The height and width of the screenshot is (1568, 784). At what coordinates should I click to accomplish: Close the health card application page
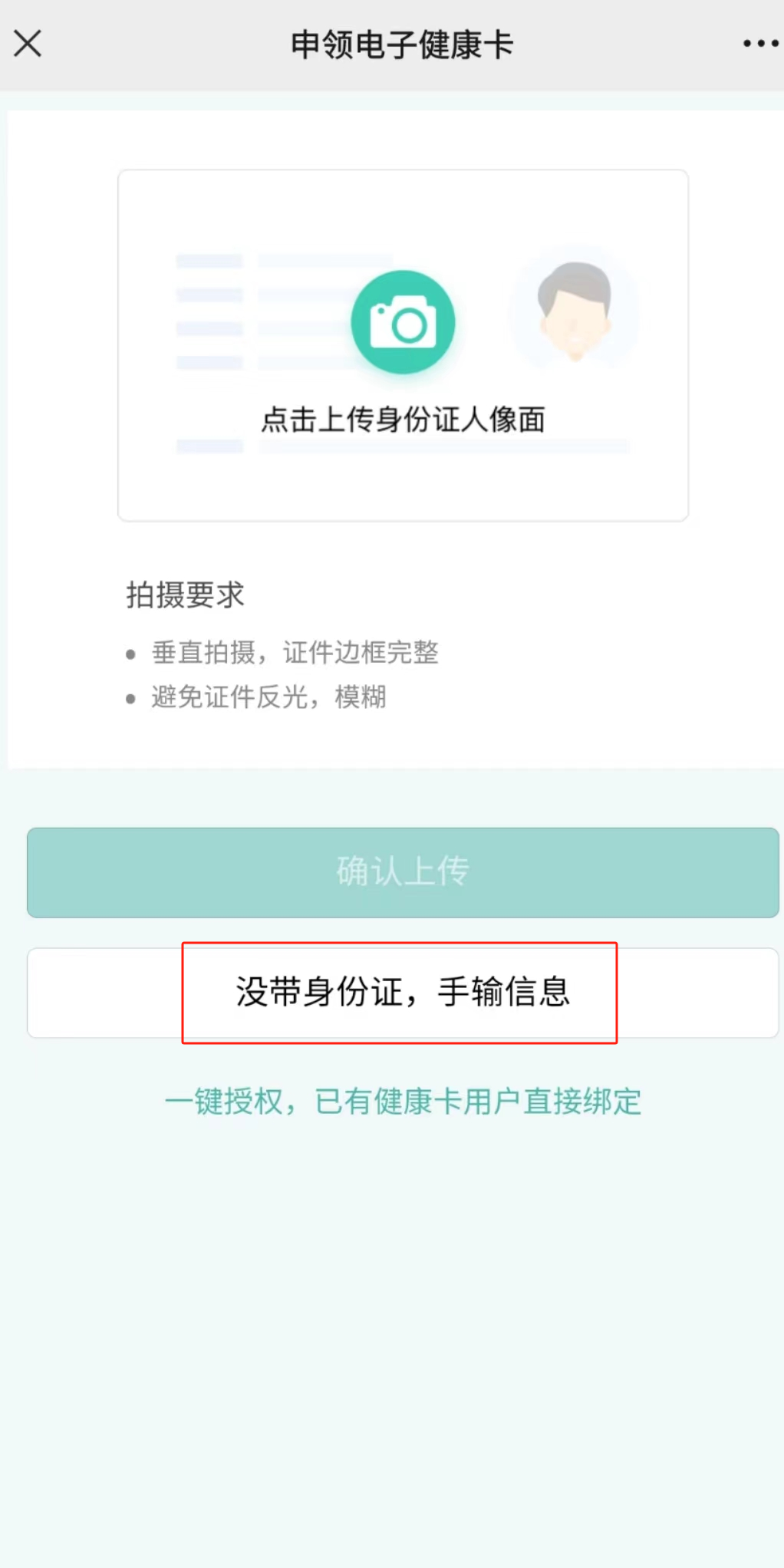coord(28,44)
